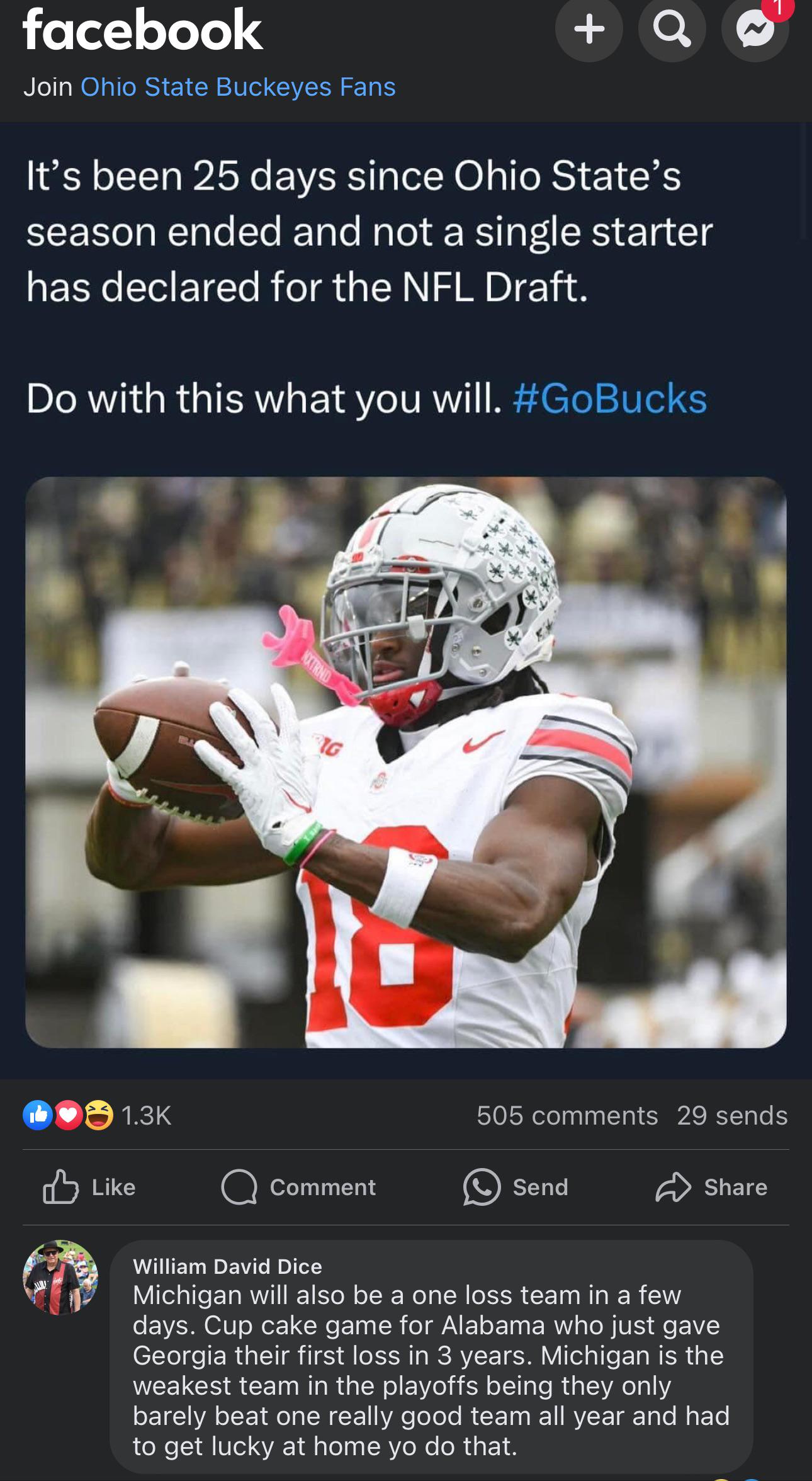Open Facebook search
The width and height of the screenshot is (812, 1481).
pos(672,28)
